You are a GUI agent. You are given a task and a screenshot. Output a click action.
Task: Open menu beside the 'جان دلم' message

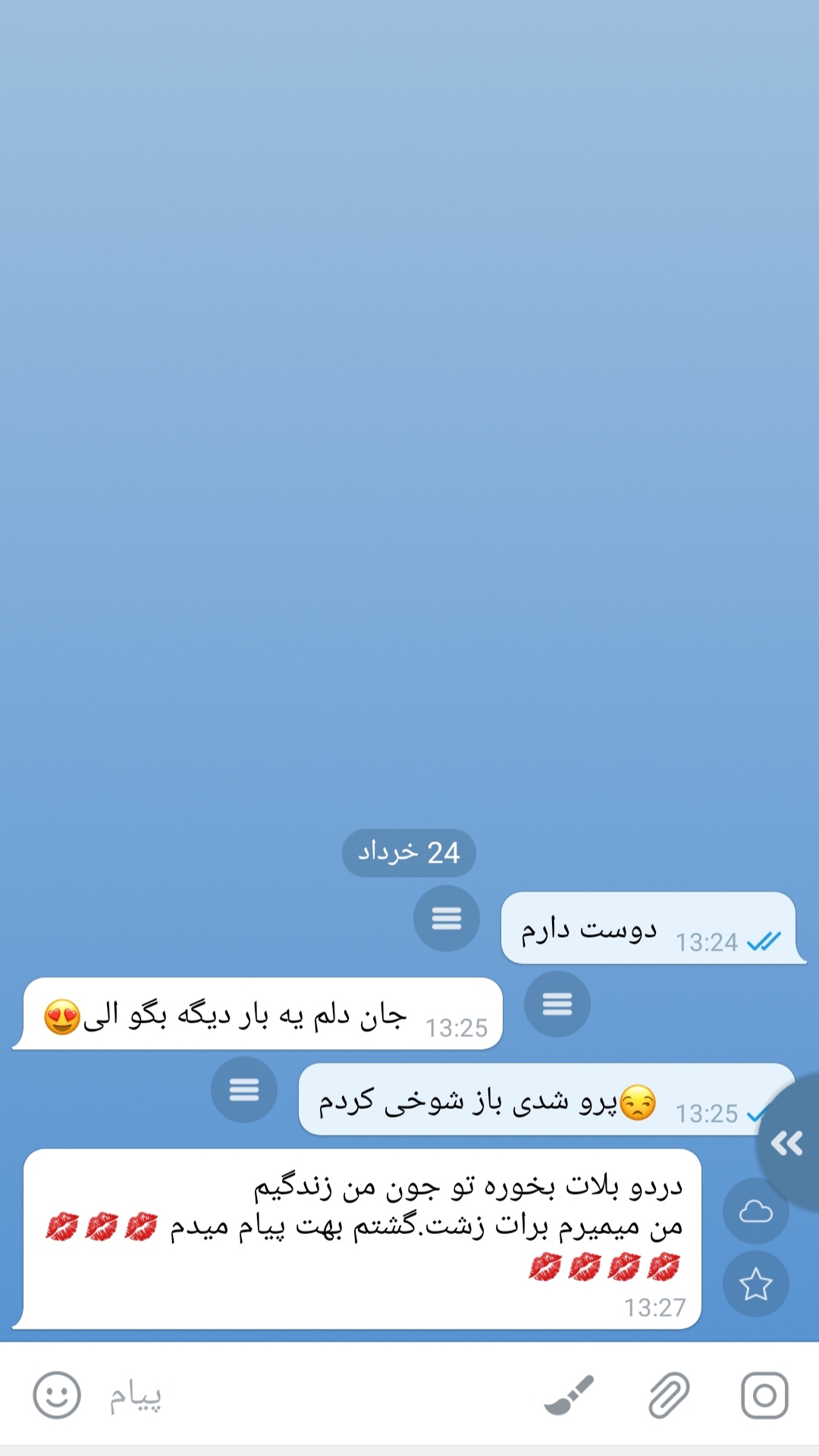pyautogui.click(x=557, y=1004)
